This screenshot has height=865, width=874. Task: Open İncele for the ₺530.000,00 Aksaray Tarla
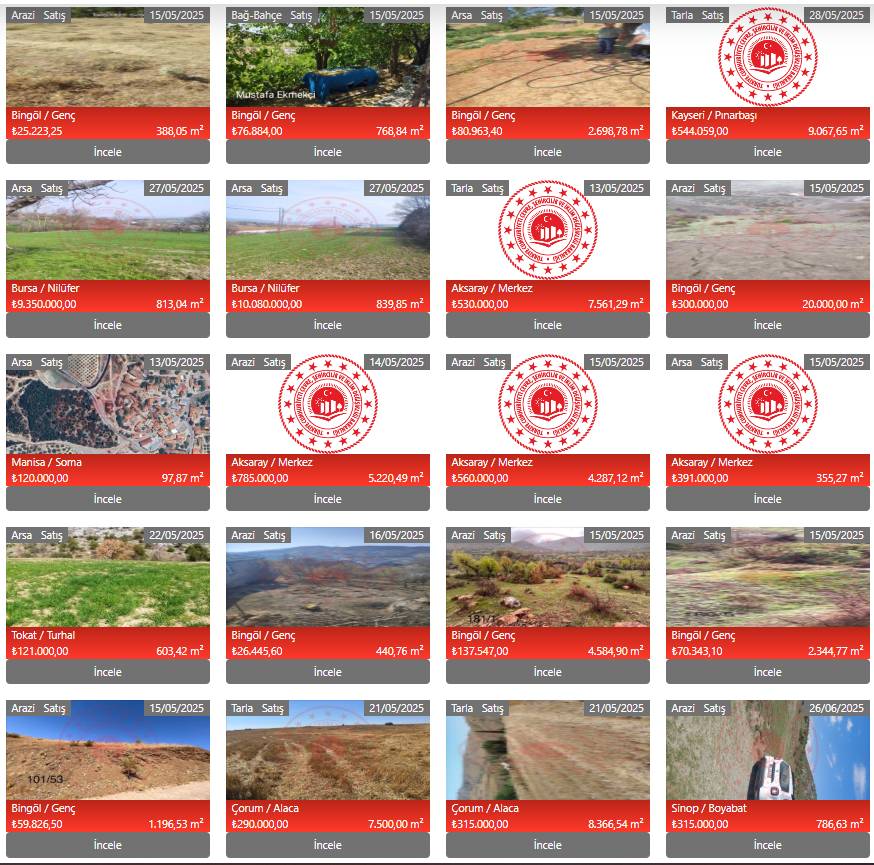tap(547, 325)
